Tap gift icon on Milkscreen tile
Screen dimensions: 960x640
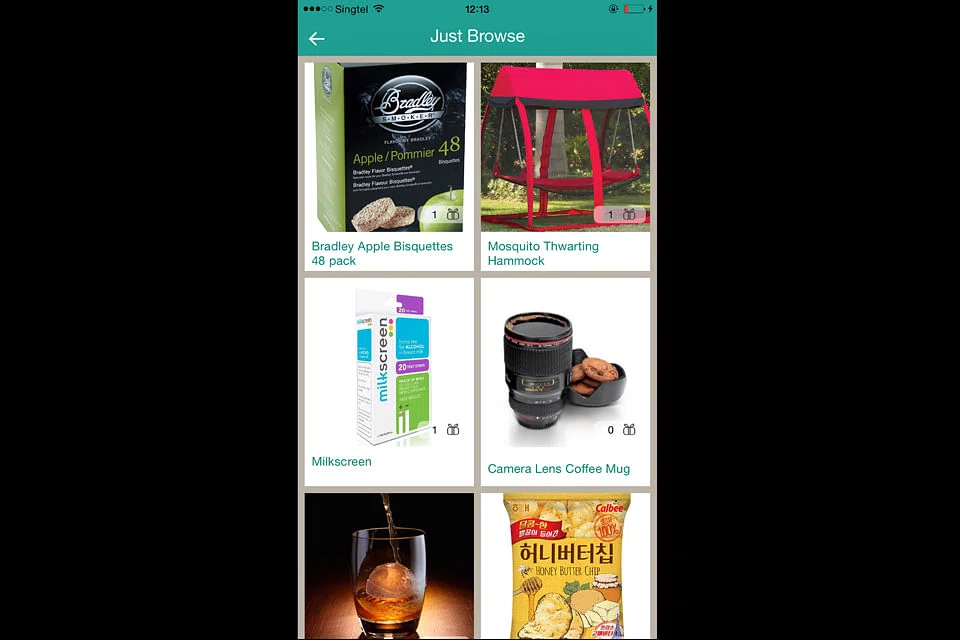pos(453,430)
